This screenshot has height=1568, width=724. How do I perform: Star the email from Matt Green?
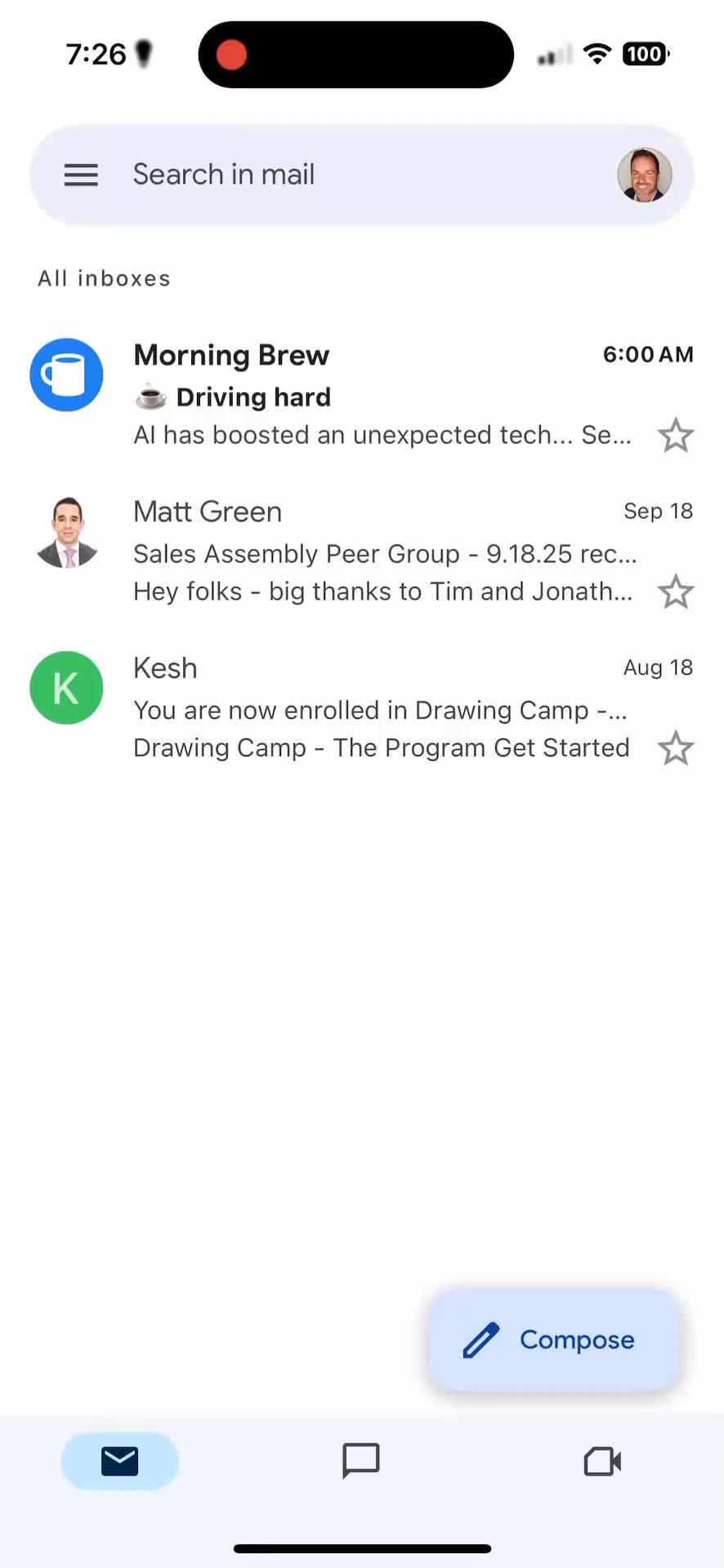[x=676, y=592]
